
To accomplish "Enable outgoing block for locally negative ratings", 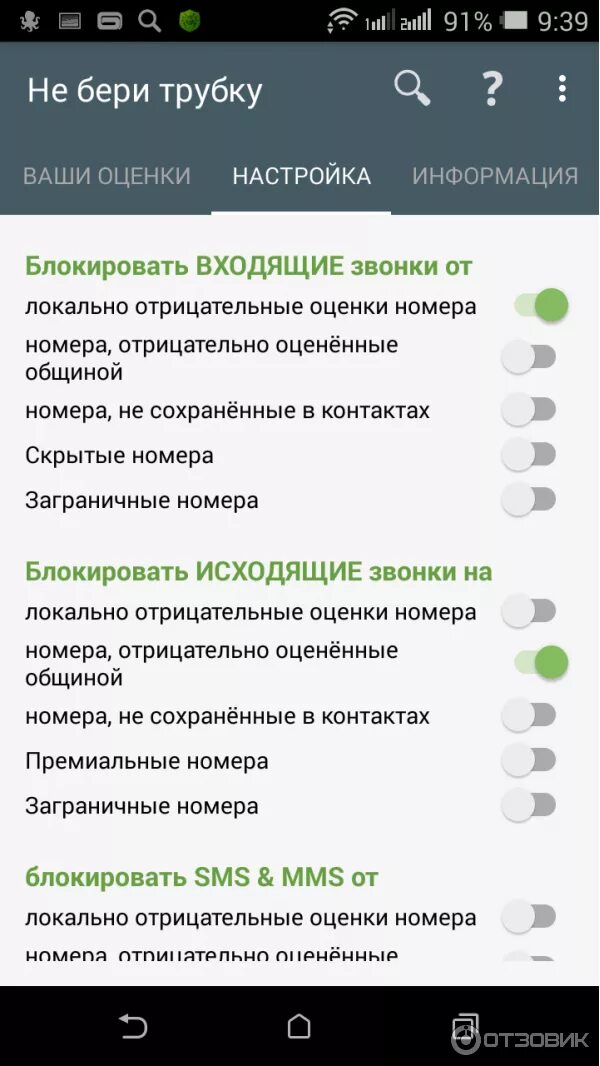I will (x=529, y=611).
